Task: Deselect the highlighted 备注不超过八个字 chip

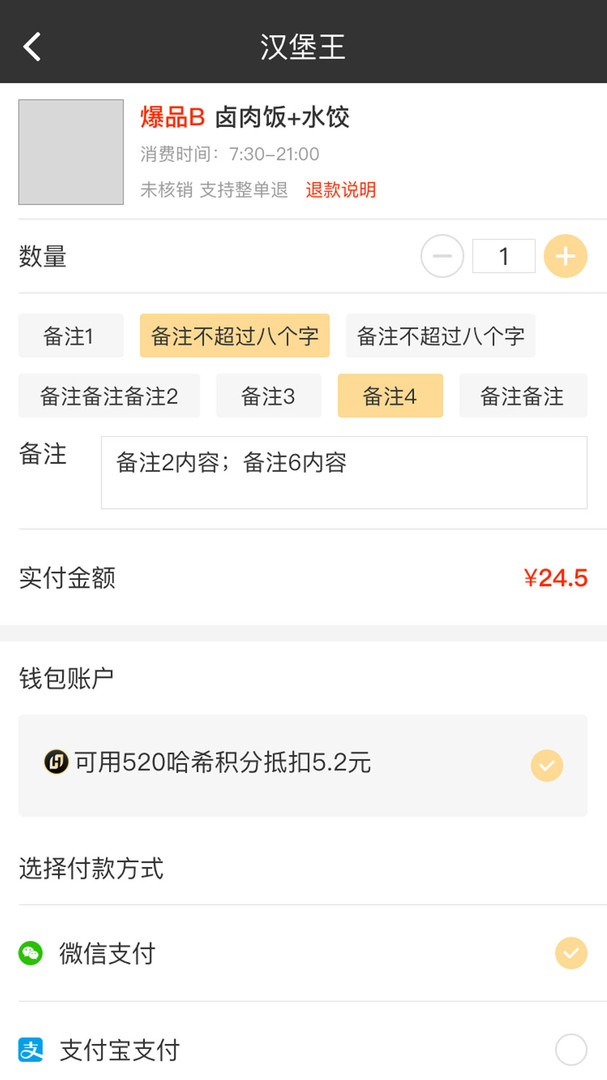Action: [x=234, y=336]
